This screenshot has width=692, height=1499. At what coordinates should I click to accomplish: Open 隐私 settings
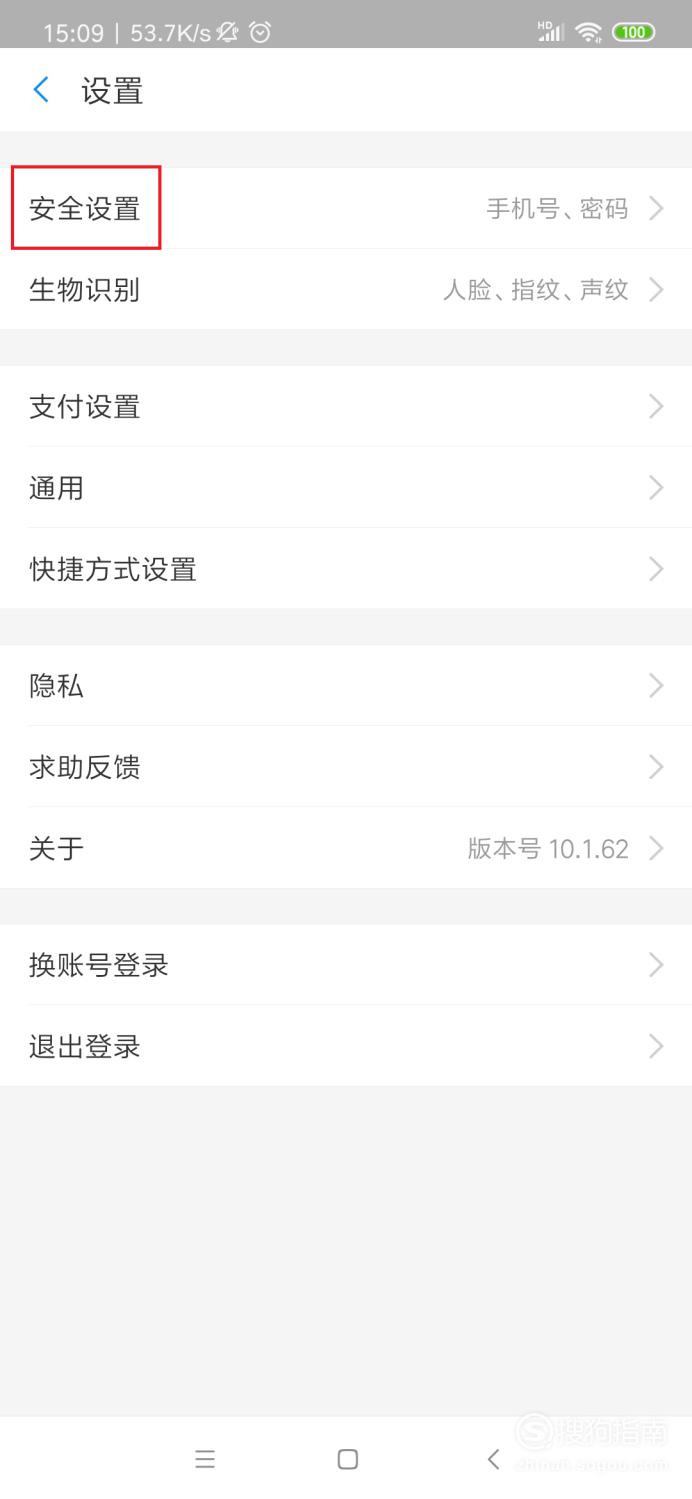coord(346,685)
